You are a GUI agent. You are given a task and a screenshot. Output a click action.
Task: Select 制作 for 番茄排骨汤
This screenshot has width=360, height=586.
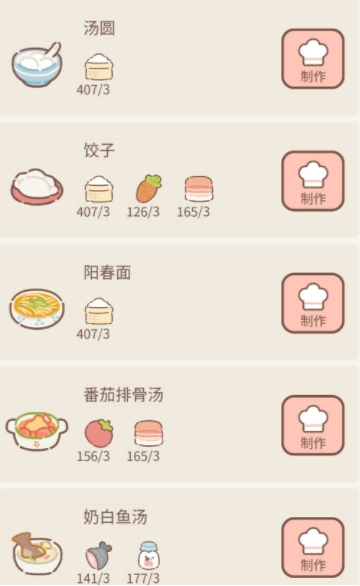(313, 425)
